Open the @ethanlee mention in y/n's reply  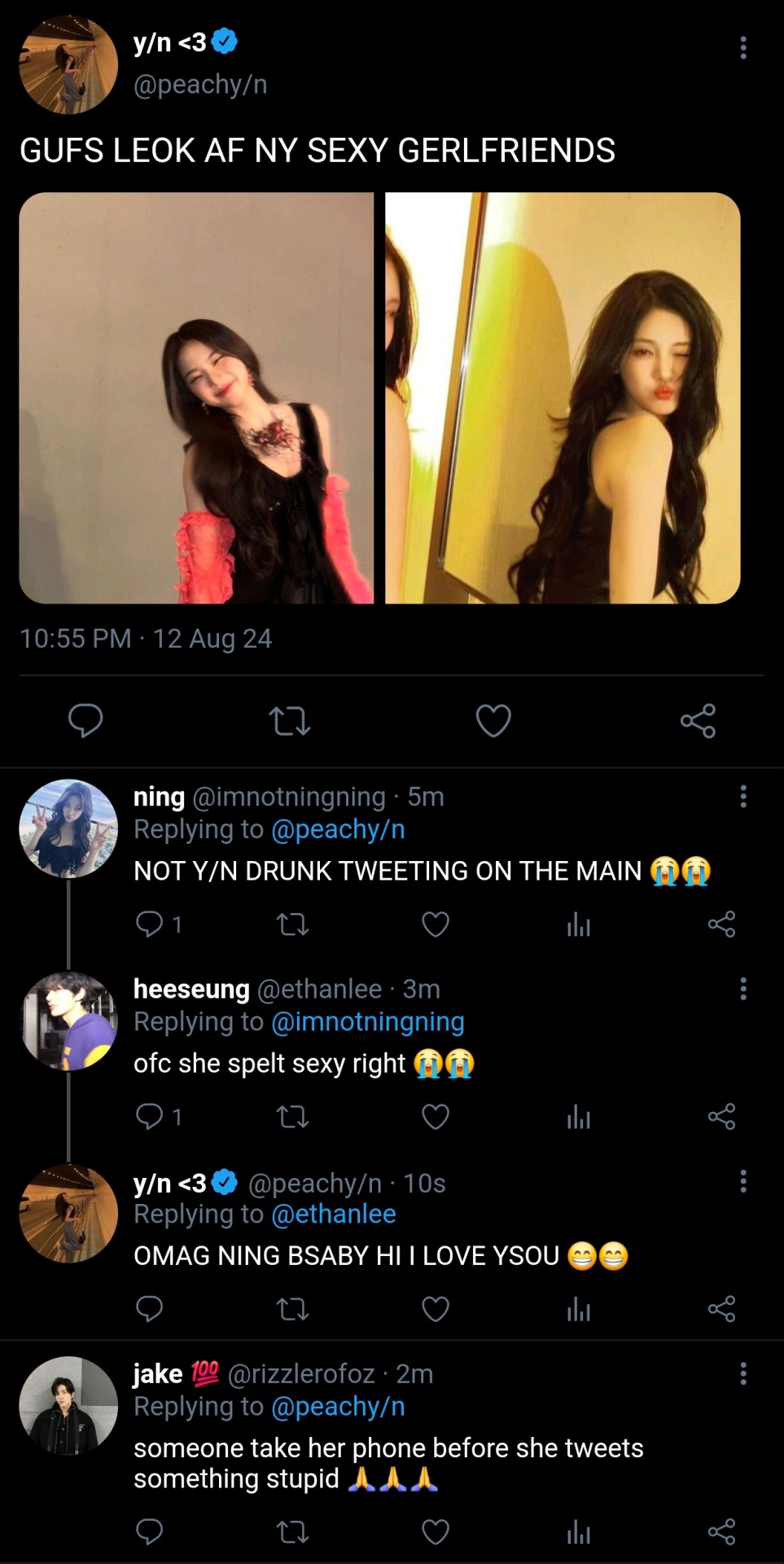coord(334,1214)
